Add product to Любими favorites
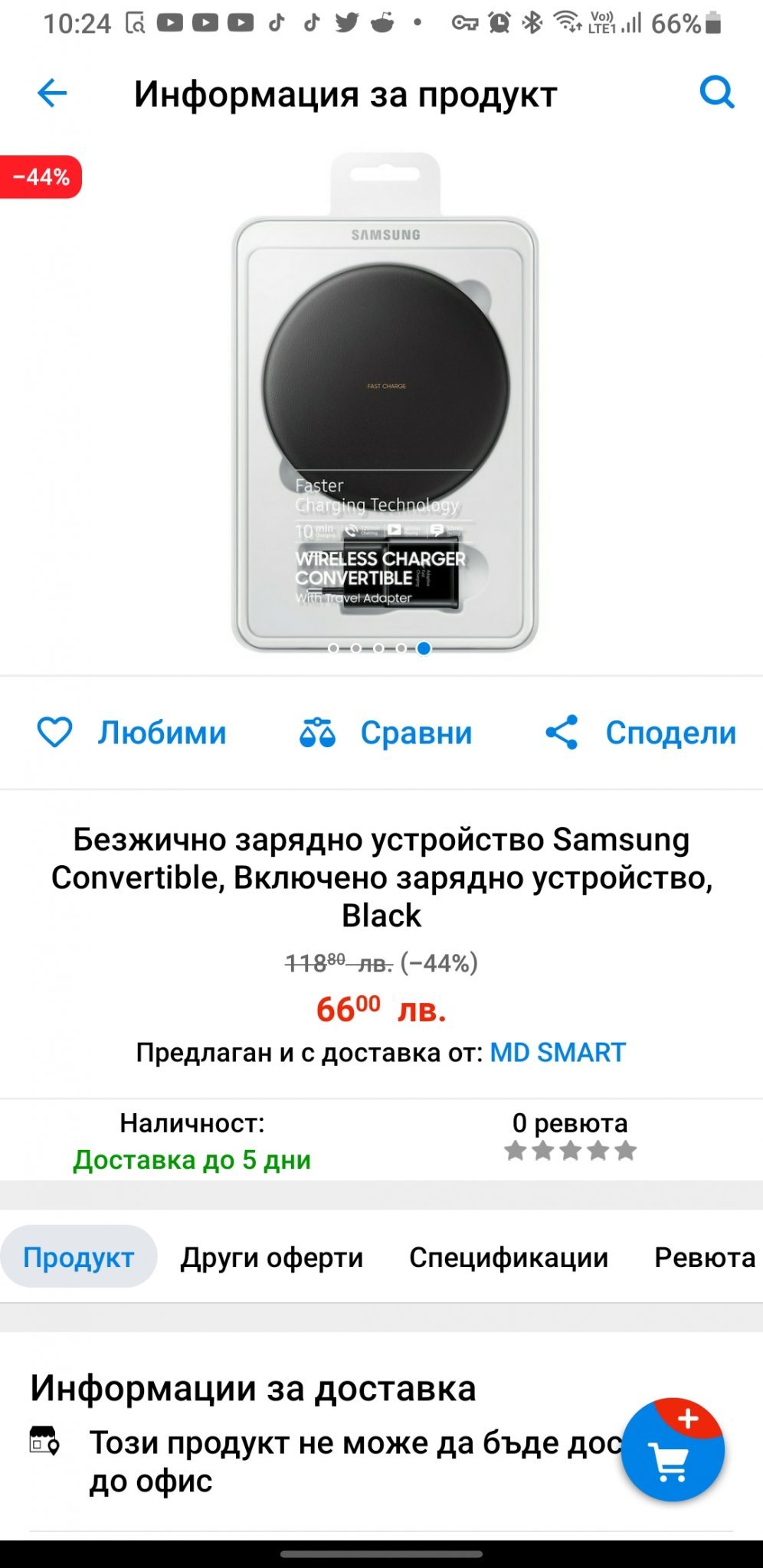 point(132,733)
